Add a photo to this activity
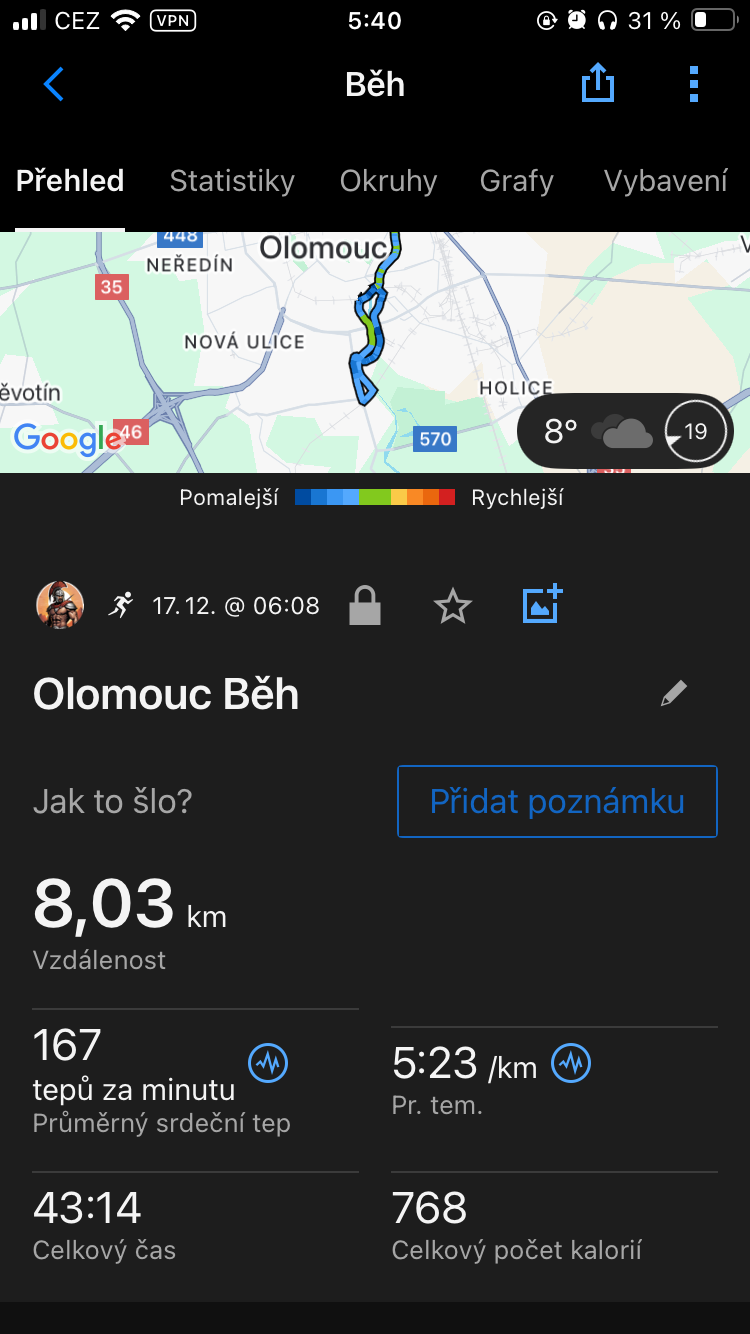Screen dimensions: 750x1334 coord(542,605)
